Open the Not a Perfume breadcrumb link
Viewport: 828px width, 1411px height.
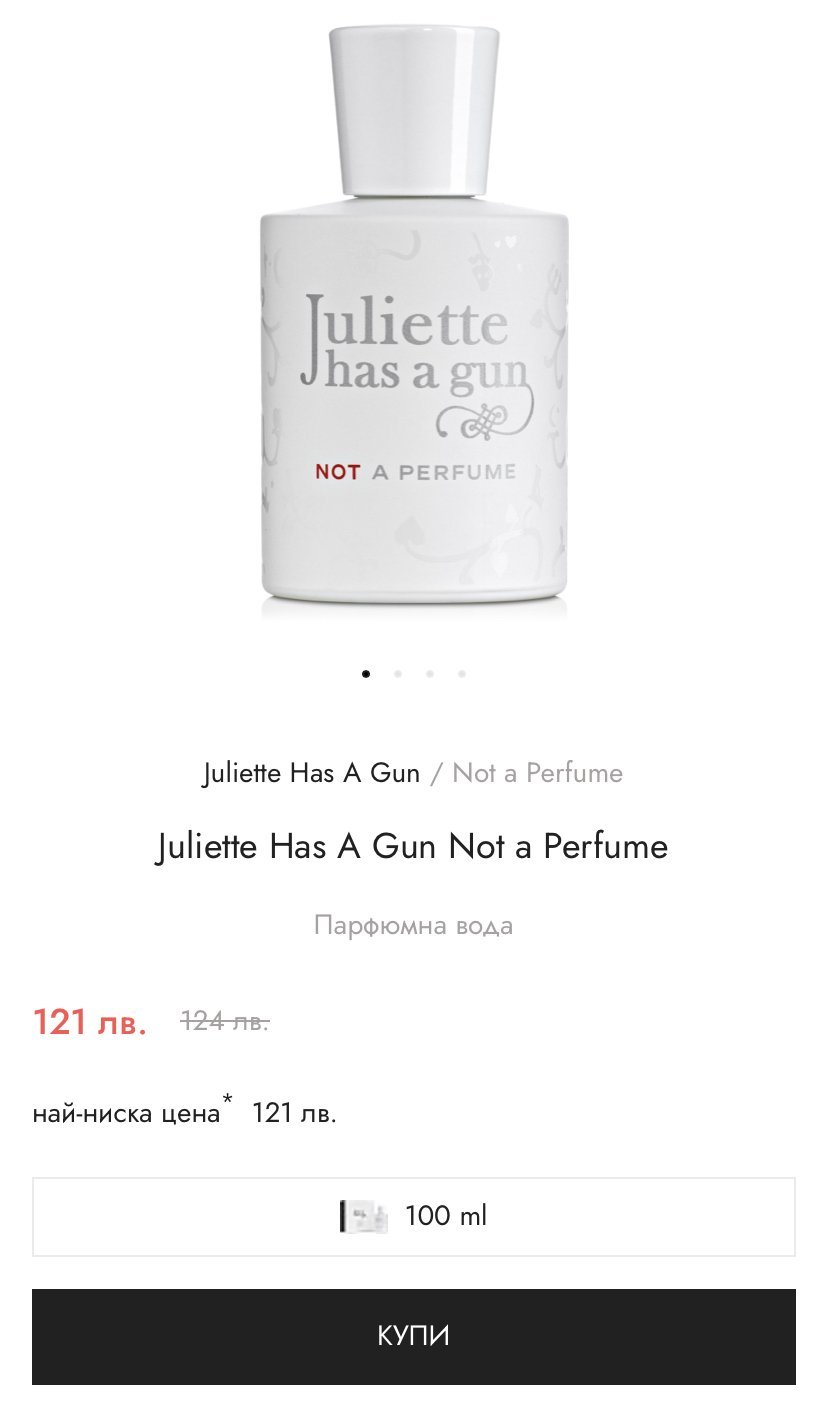pyautogui.click(x=537, y=773)
